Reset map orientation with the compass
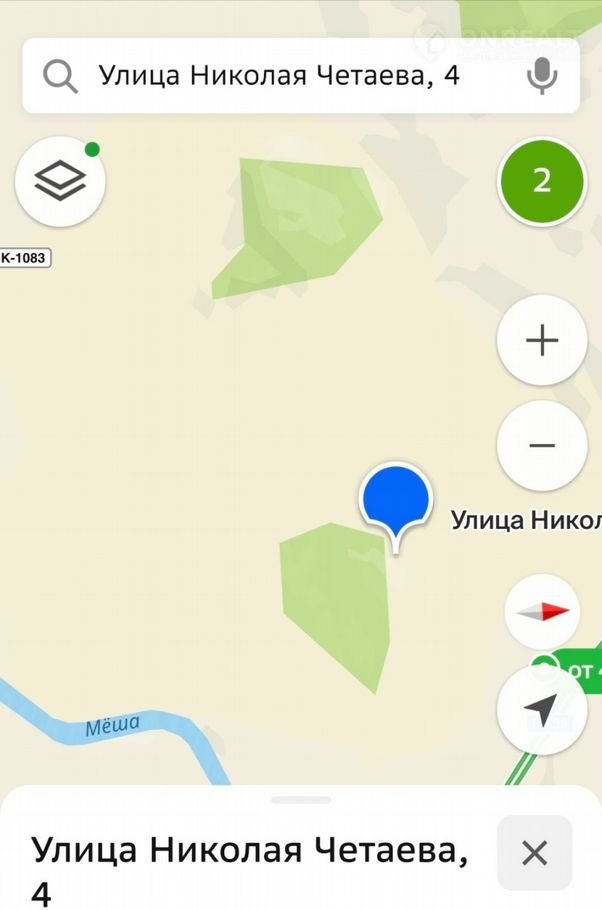The height and width of the screenshot is (910, 602). point(541,611)
